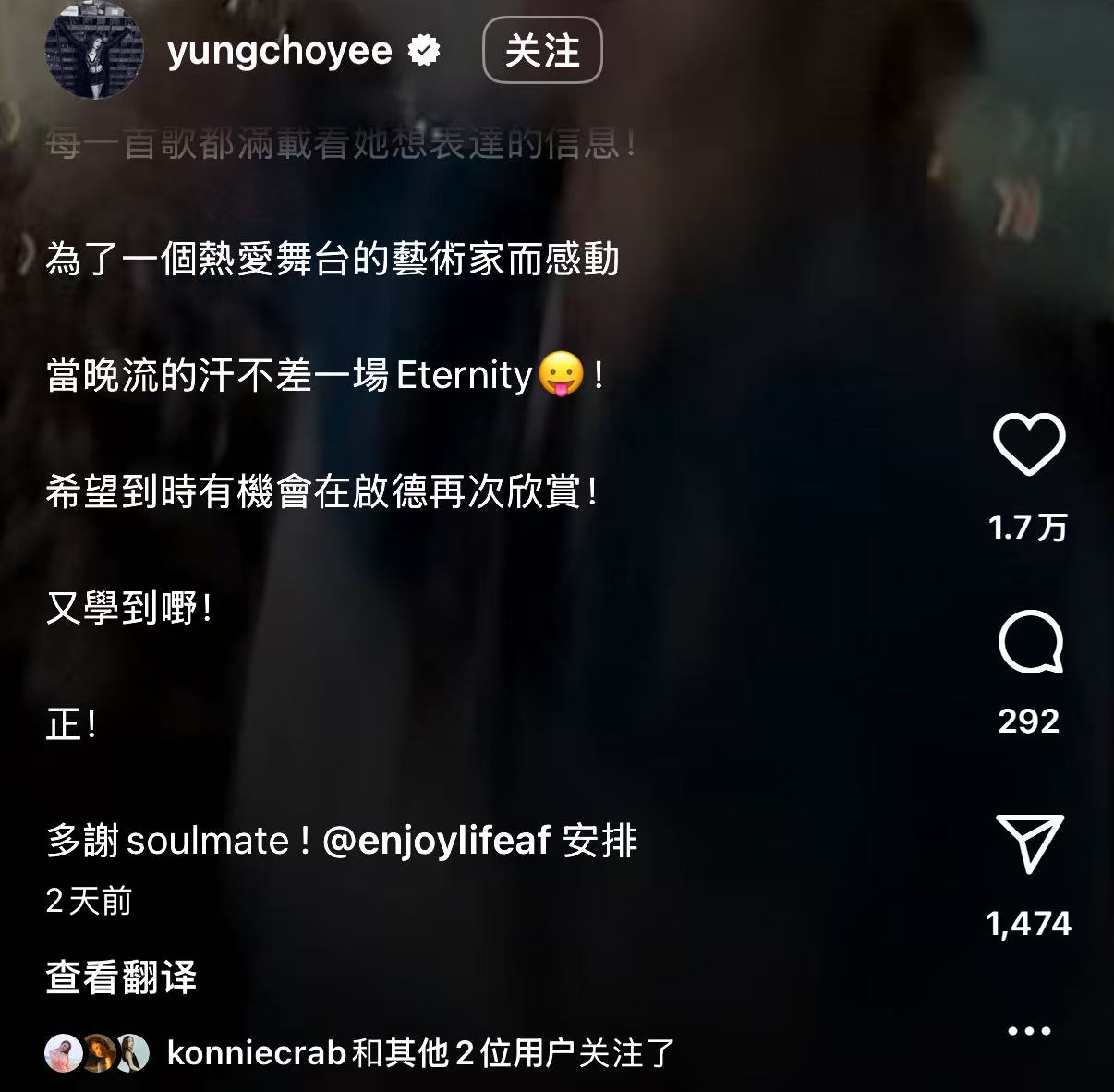Open the @enjoylifeaf mention
Viewport: 1114px width, 1092px height.
pos(437,841)
